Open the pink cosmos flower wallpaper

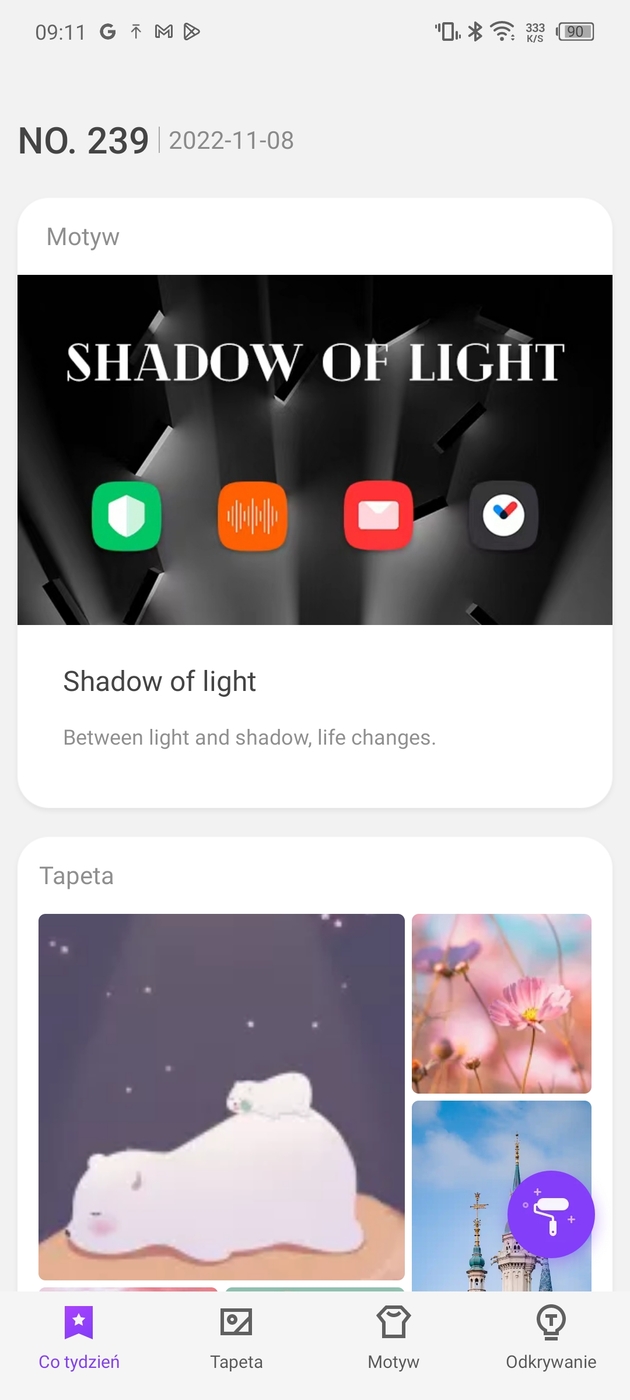click(501, 1003)
